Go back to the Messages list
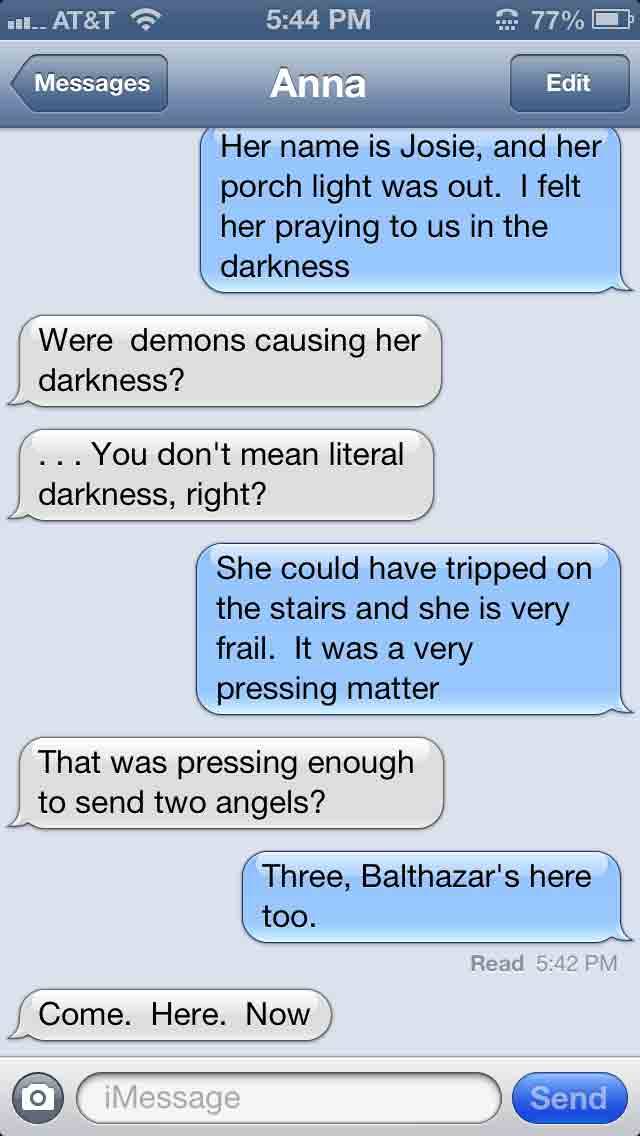Screen dimensions: 640x1136 click(90, 83)
